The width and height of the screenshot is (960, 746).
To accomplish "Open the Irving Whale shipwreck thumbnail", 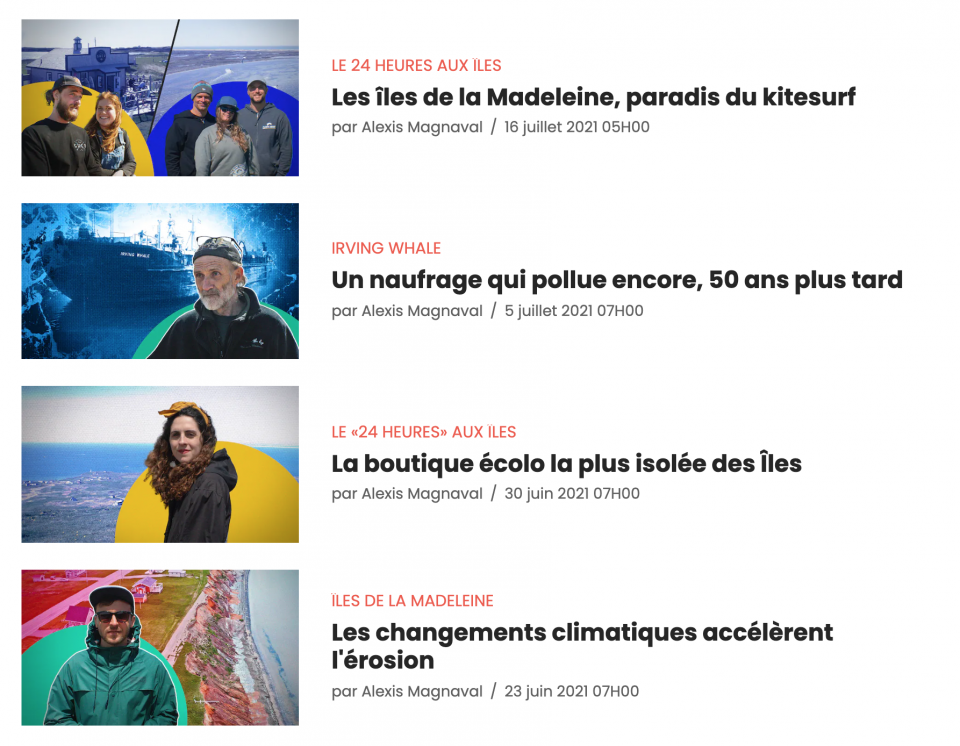I will [160, 281].
